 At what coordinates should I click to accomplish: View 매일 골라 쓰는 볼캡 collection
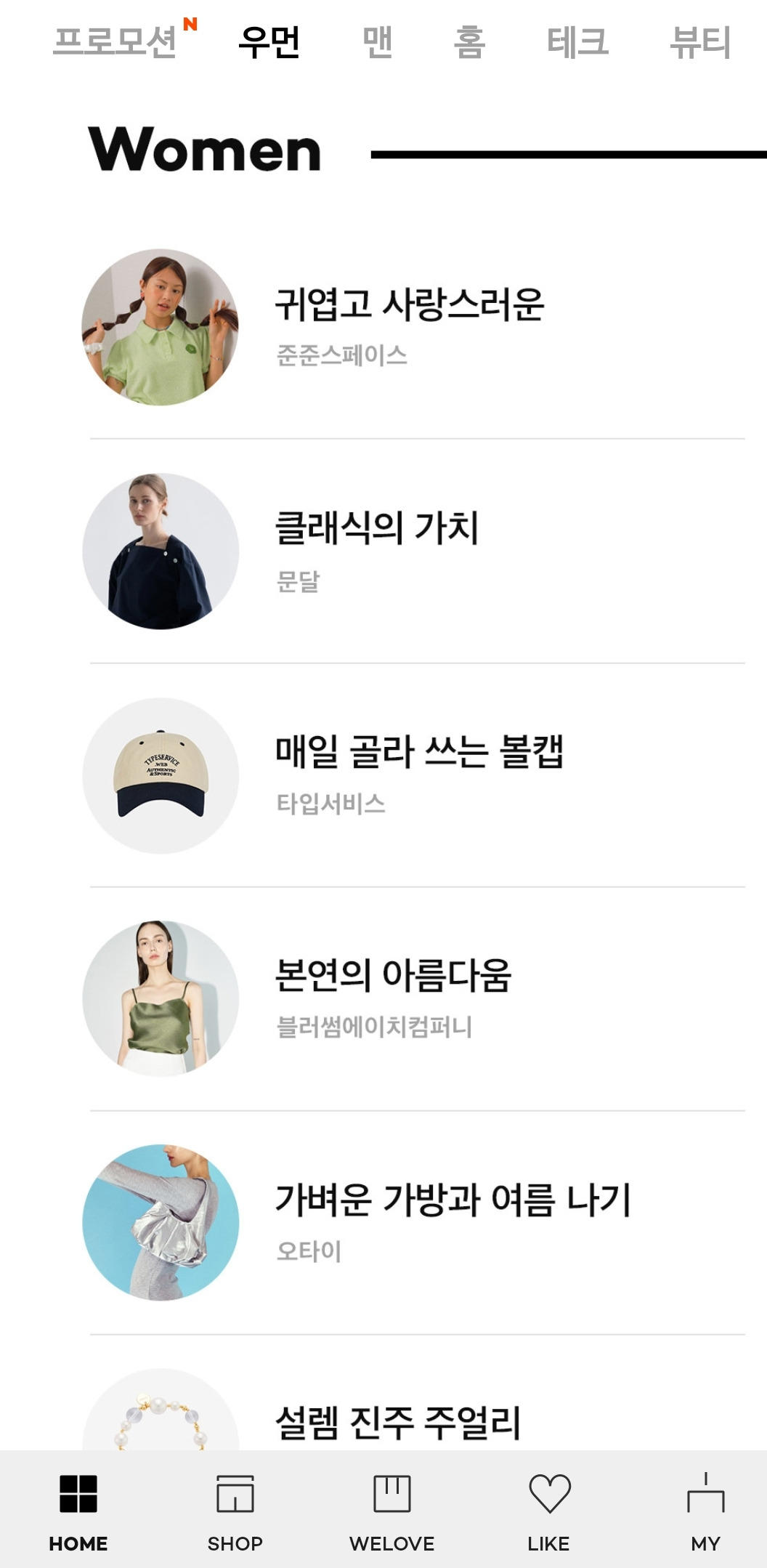(x=418, y=774)
